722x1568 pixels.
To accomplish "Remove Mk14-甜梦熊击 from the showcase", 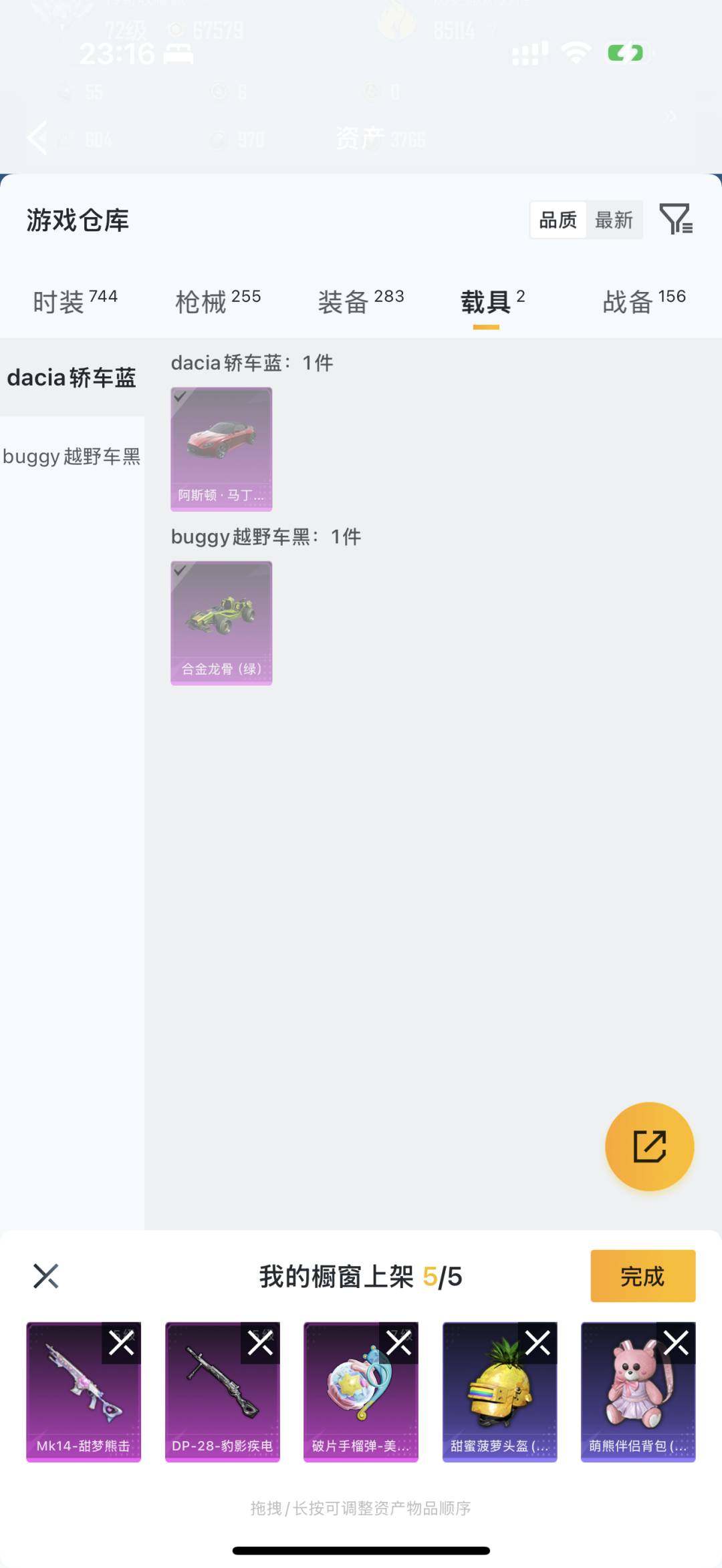I will coord(122,1343).
